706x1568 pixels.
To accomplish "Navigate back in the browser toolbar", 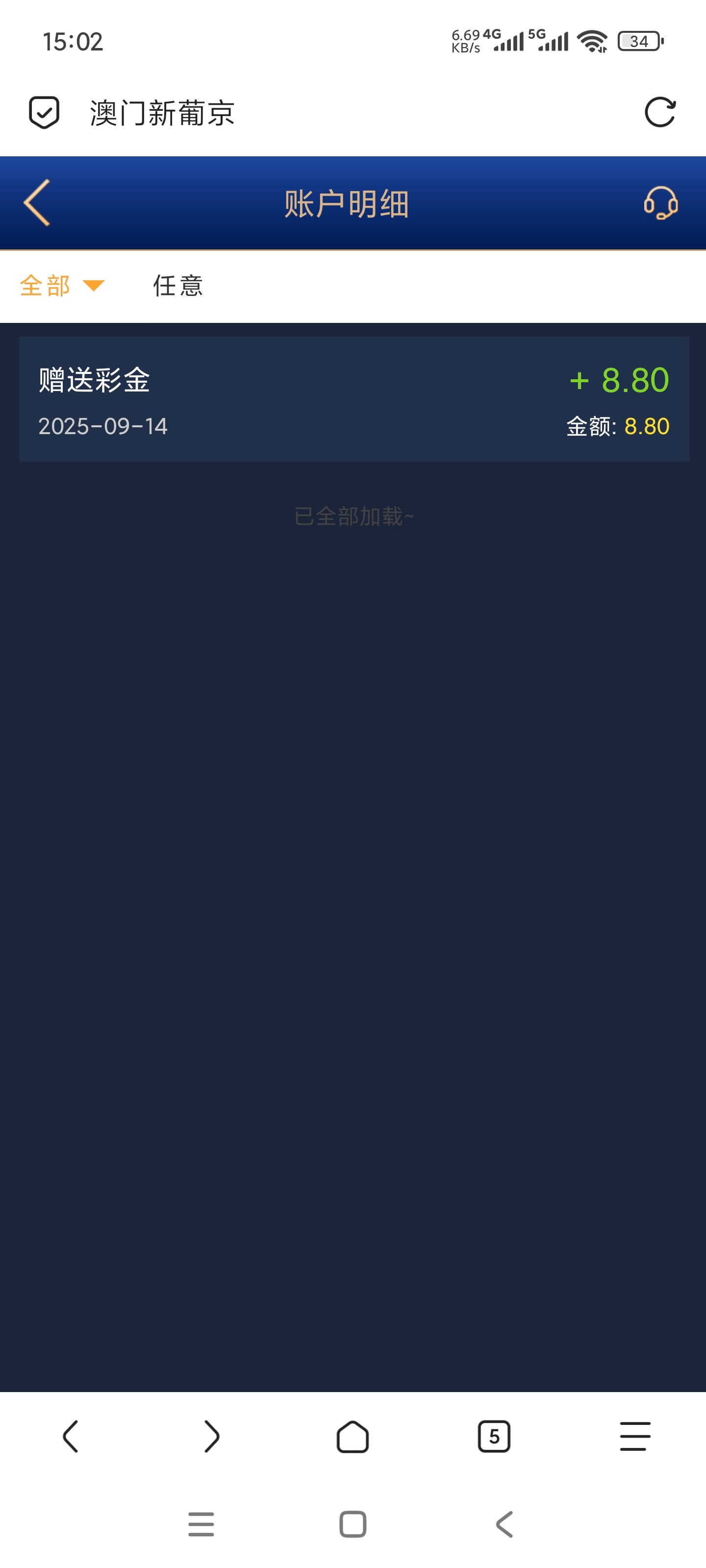I will click(71, 1437).
